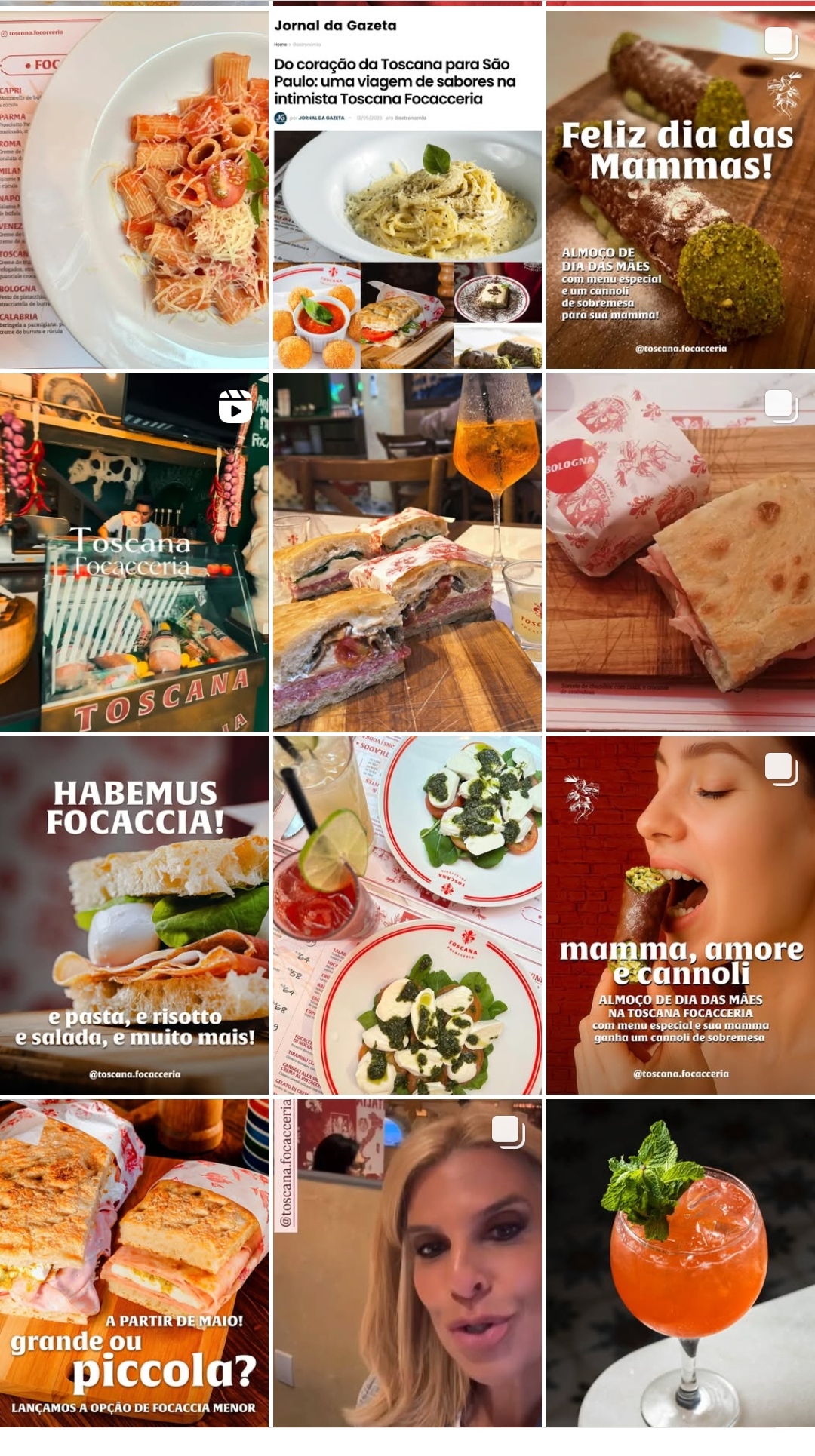Open the blonde woman selfie carousel post
The image size is (815, 1456).
pyautogui.click(x=407, y=1264)
